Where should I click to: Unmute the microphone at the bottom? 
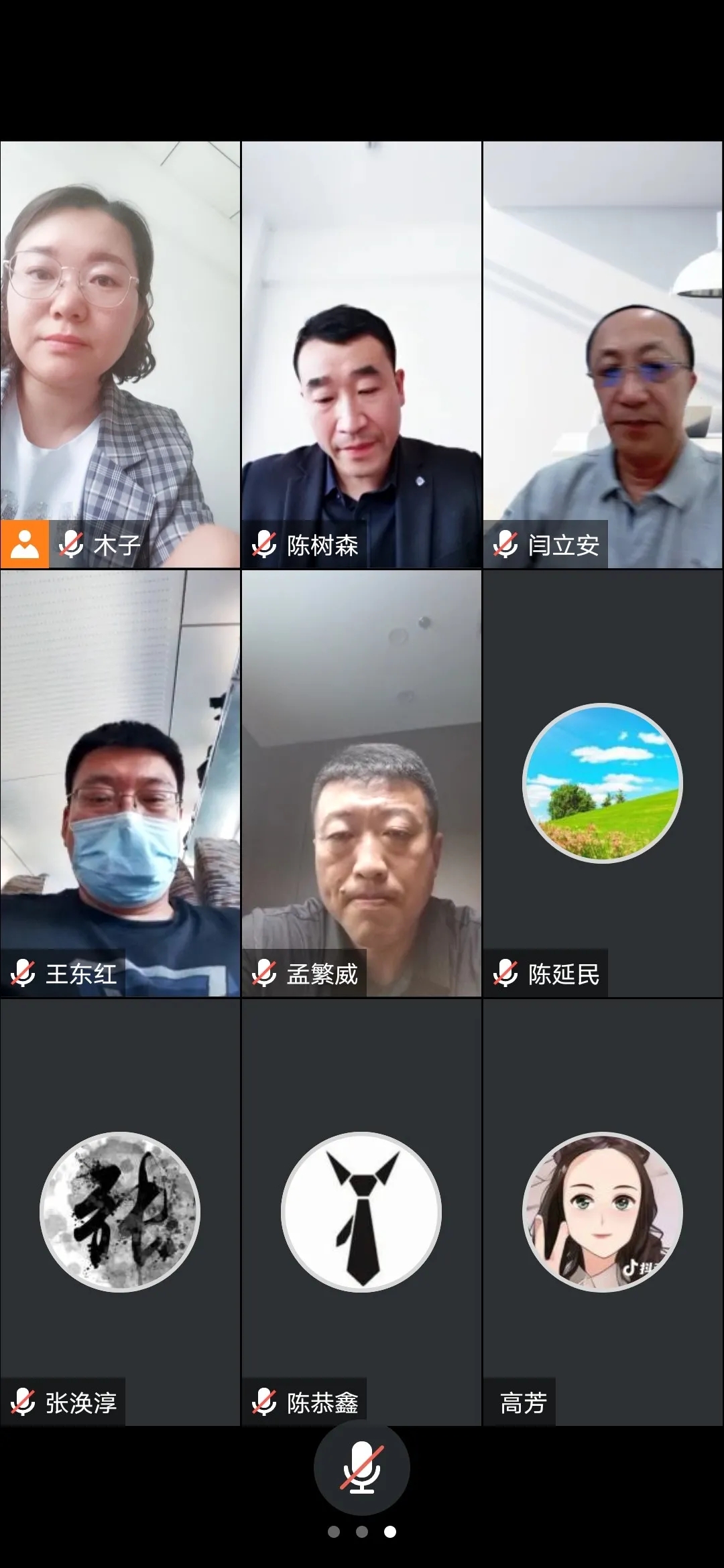coord(361,1467)
